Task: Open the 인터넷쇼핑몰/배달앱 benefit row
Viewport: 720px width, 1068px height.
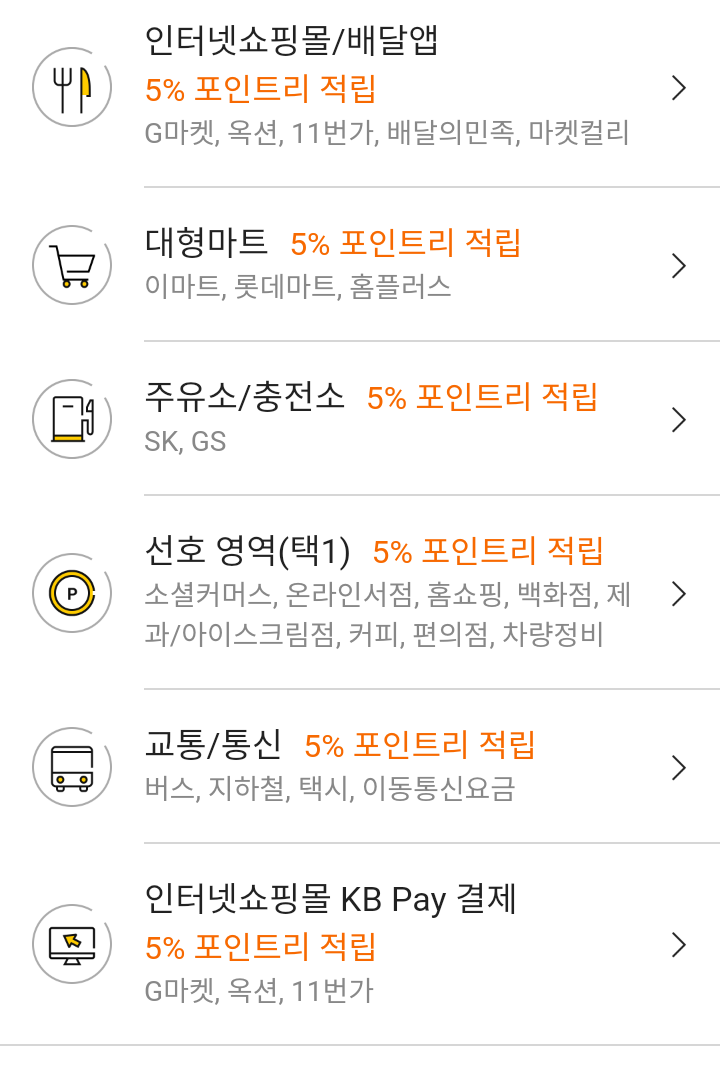Action: click(x=360, y=88)
